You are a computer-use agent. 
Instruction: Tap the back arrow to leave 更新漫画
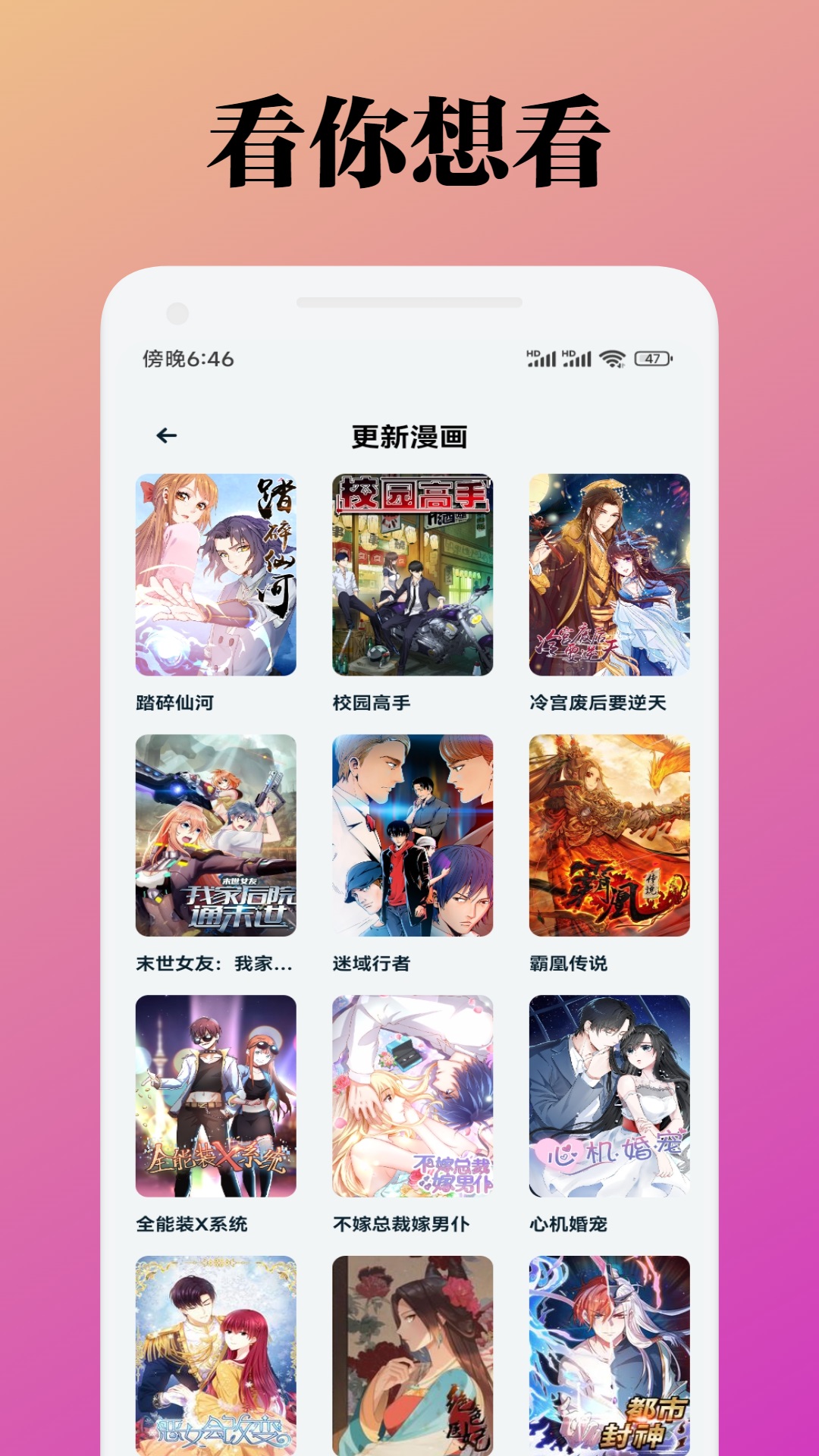(x=166, y=435)
